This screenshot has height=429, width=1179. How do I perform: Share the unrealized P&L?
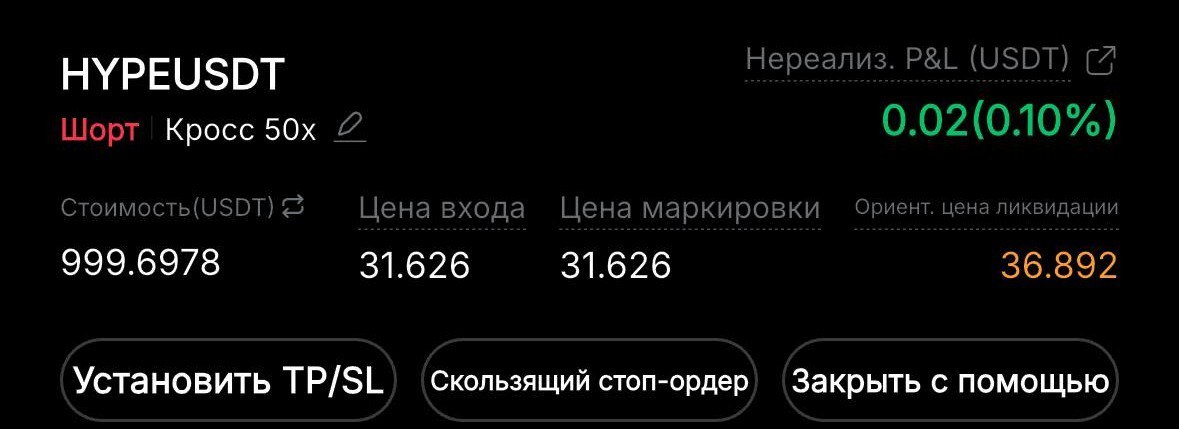click(1100, 61)
